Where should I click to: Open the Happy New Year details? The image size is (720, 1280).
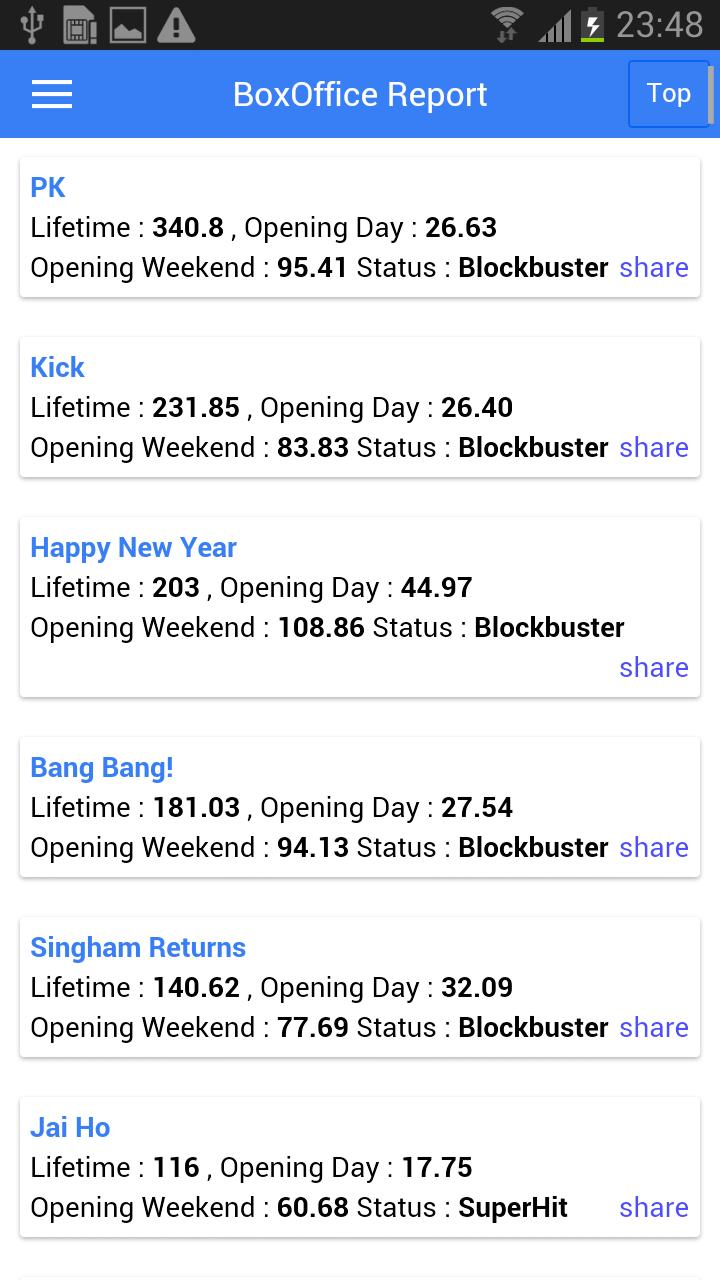tap(133, 547)
